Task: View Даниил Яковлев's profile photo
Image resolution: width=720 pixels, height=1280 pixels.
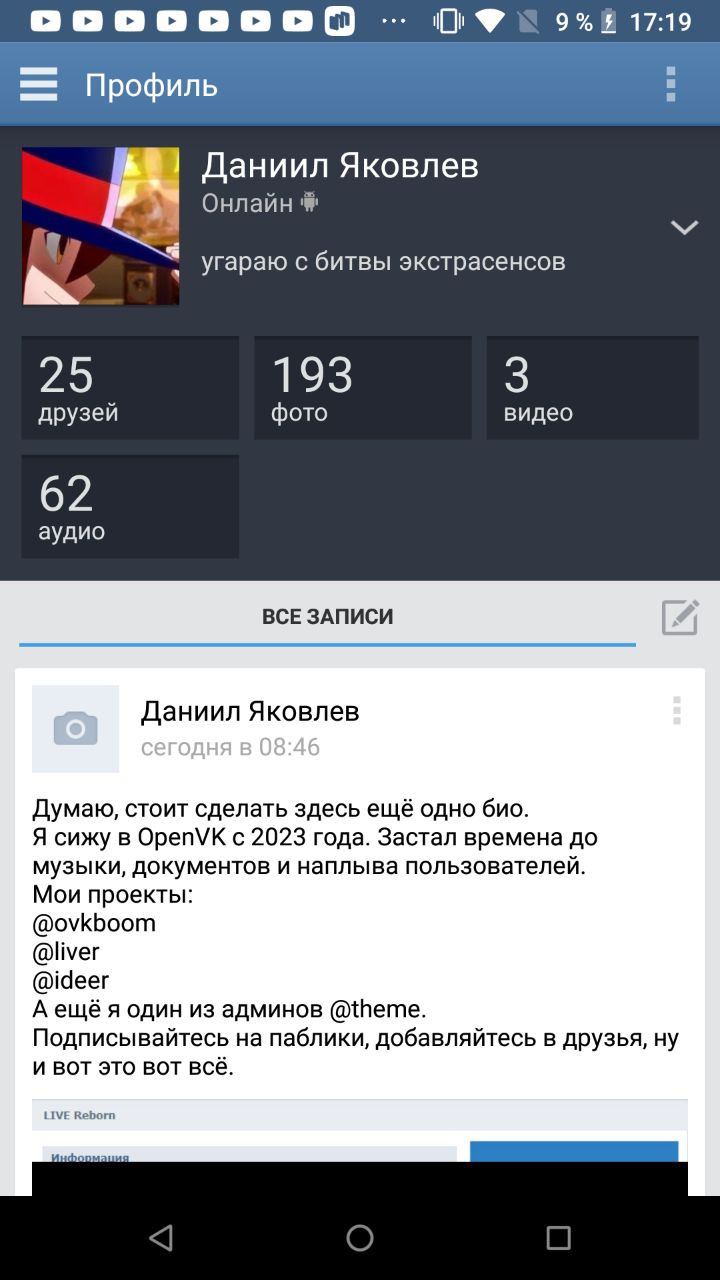Action: 101,226
